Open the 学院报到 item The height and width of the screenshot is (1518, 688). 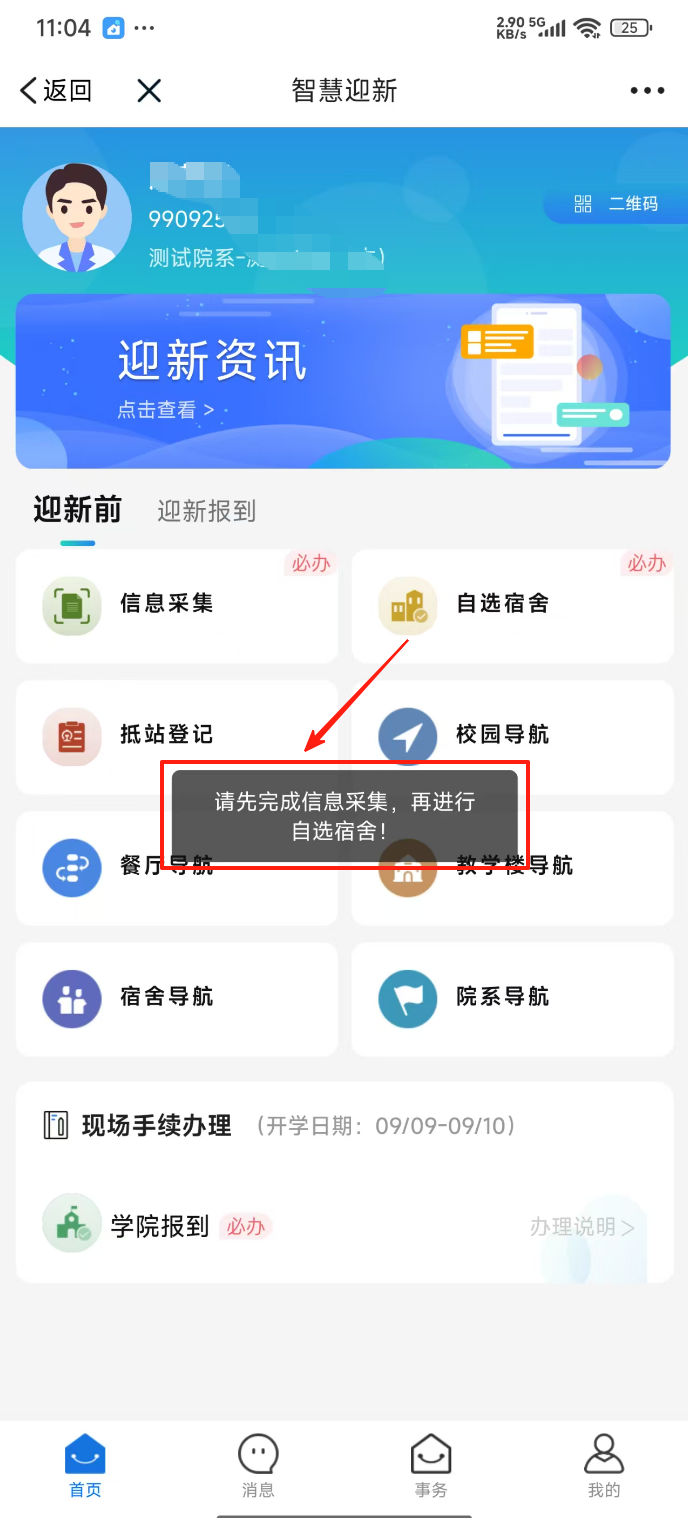point(160,1226)
